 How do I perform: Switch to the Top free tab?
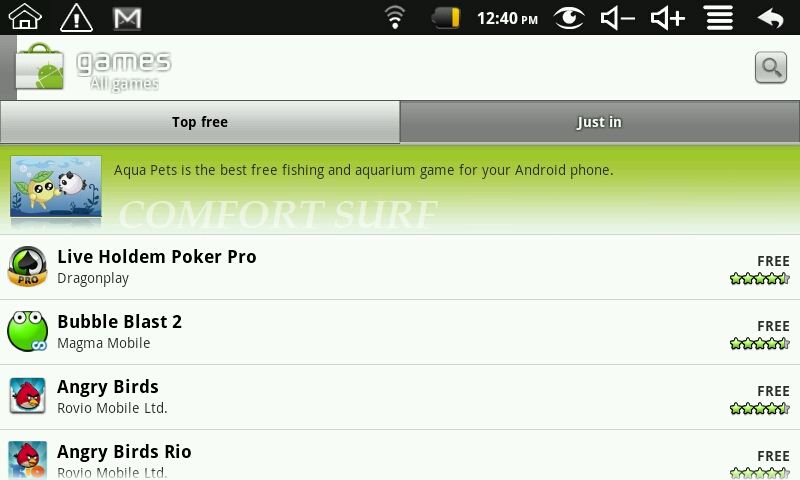click(x=200, y=122)
